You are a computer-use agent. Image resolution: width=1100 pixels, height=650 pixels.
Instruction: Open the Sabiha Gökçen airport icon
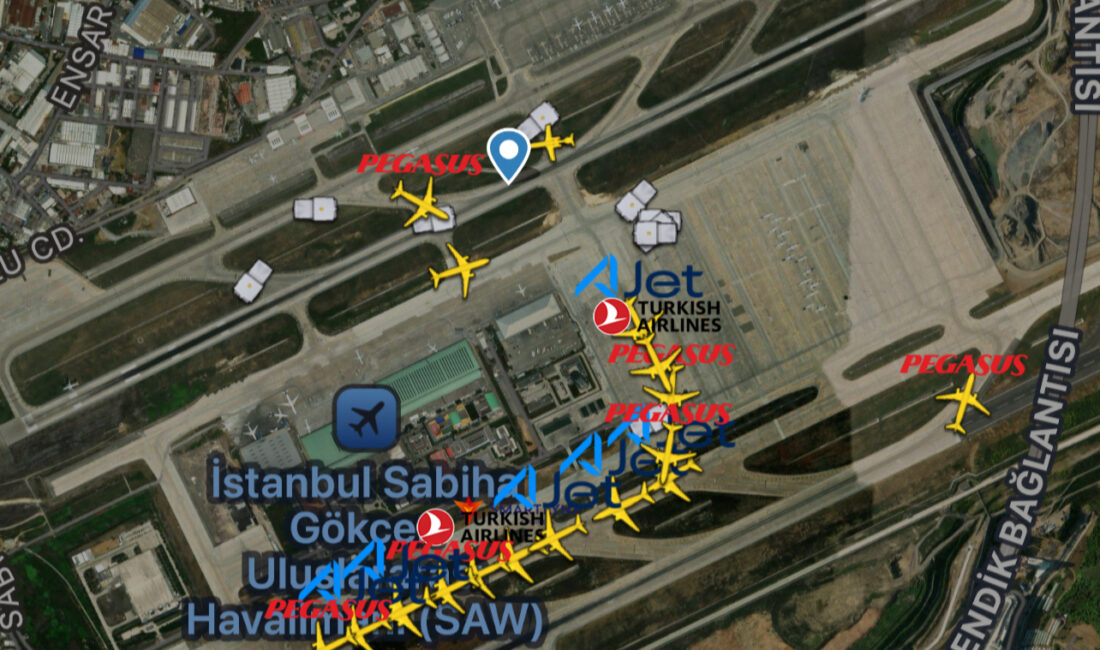click(x=366, y=418)
